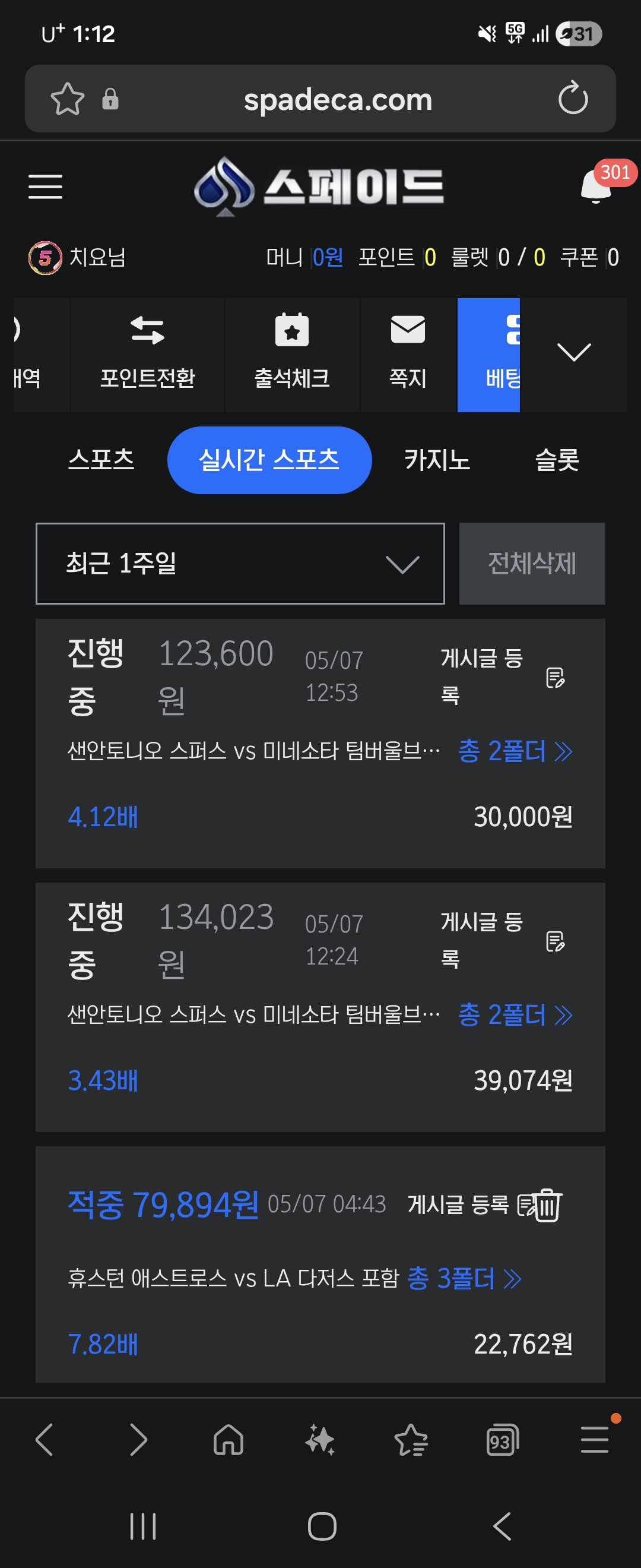Screen dimensions: 641x1568
Task: Open 쪽지 messages
Action: coord(408,355)
